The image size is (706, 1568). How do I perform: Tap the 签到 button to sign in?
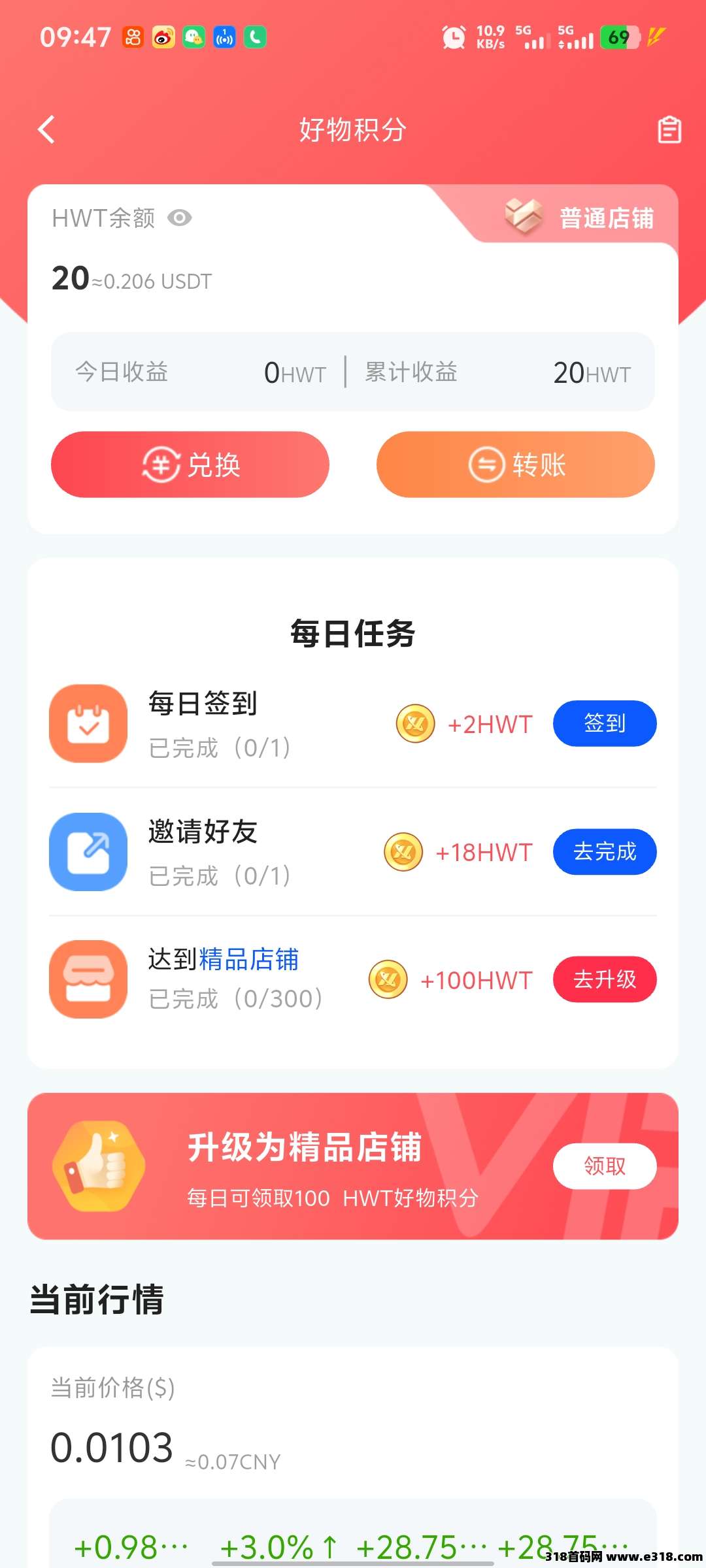[x=604, y=723]
